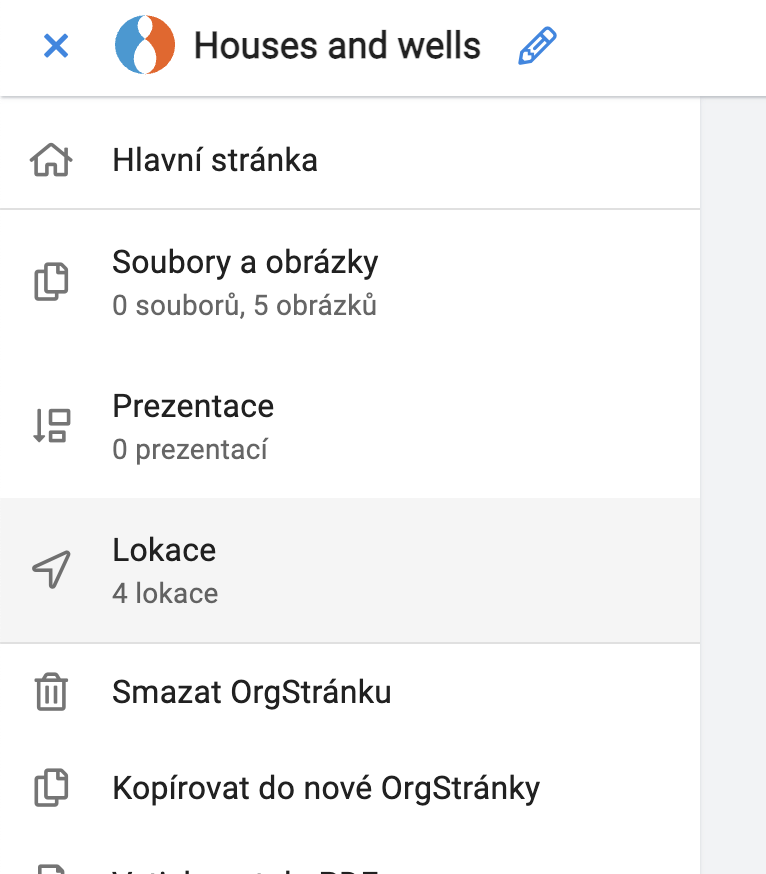Click the title text Houses and wells
This screenshot has height=874, width=766.
tap(337, 45)
